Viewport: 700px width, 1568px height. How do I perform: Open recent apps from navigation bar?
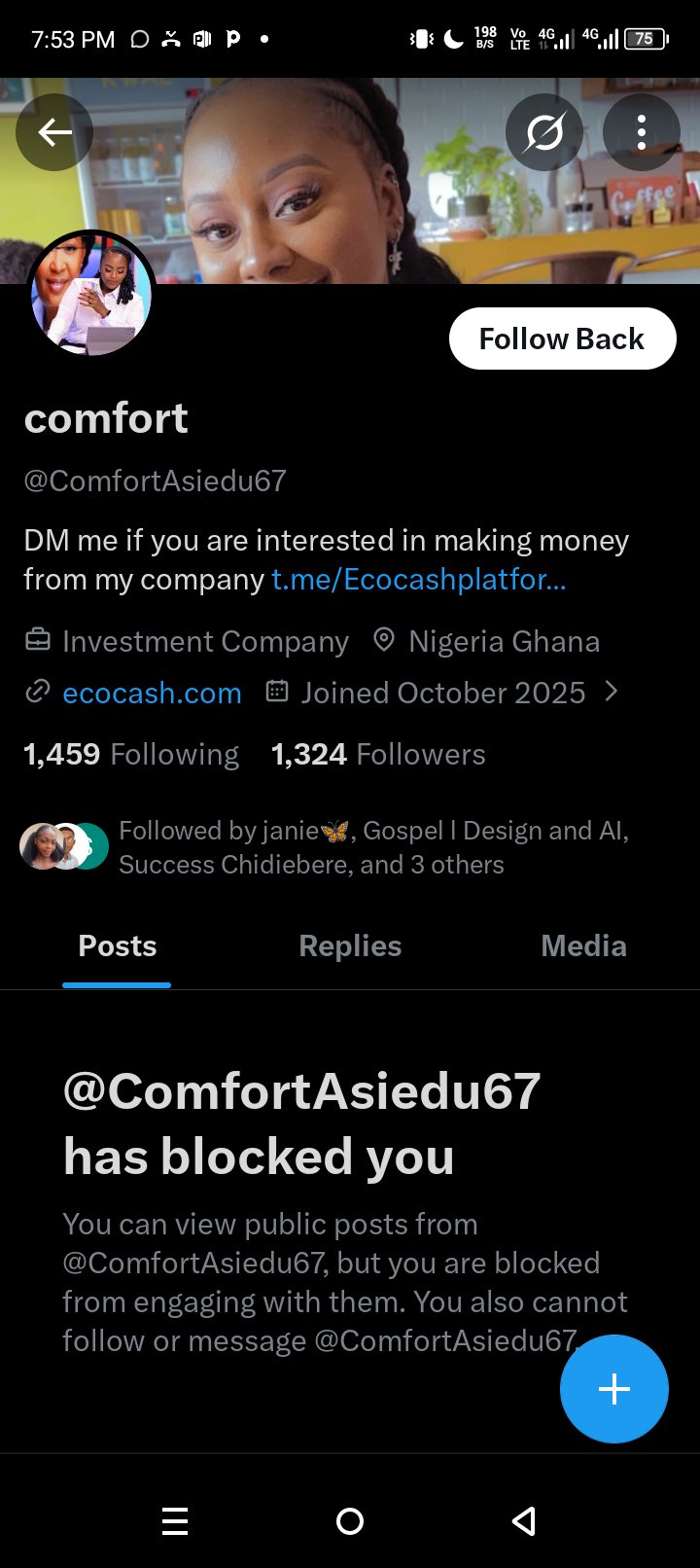pos(175,1521)
